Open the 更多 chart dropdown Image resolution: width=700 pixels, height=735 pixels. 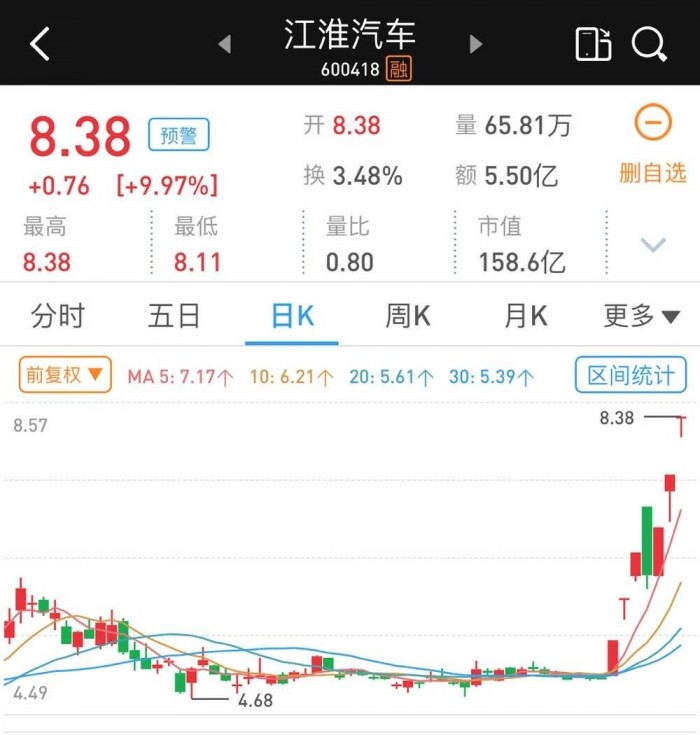click(641, 317)
